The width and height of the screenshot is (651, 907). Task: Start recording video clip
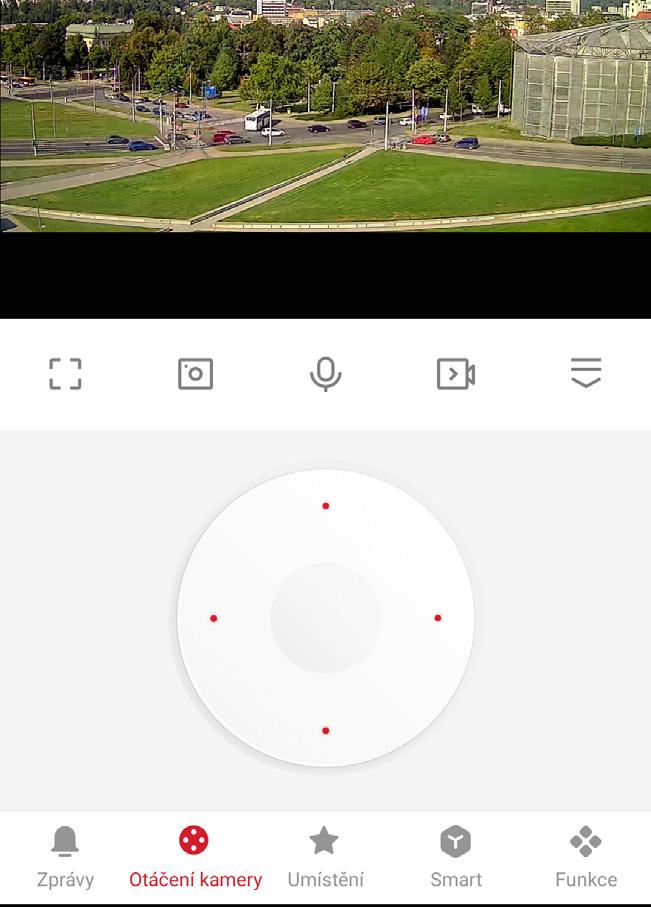coord(456,374)
